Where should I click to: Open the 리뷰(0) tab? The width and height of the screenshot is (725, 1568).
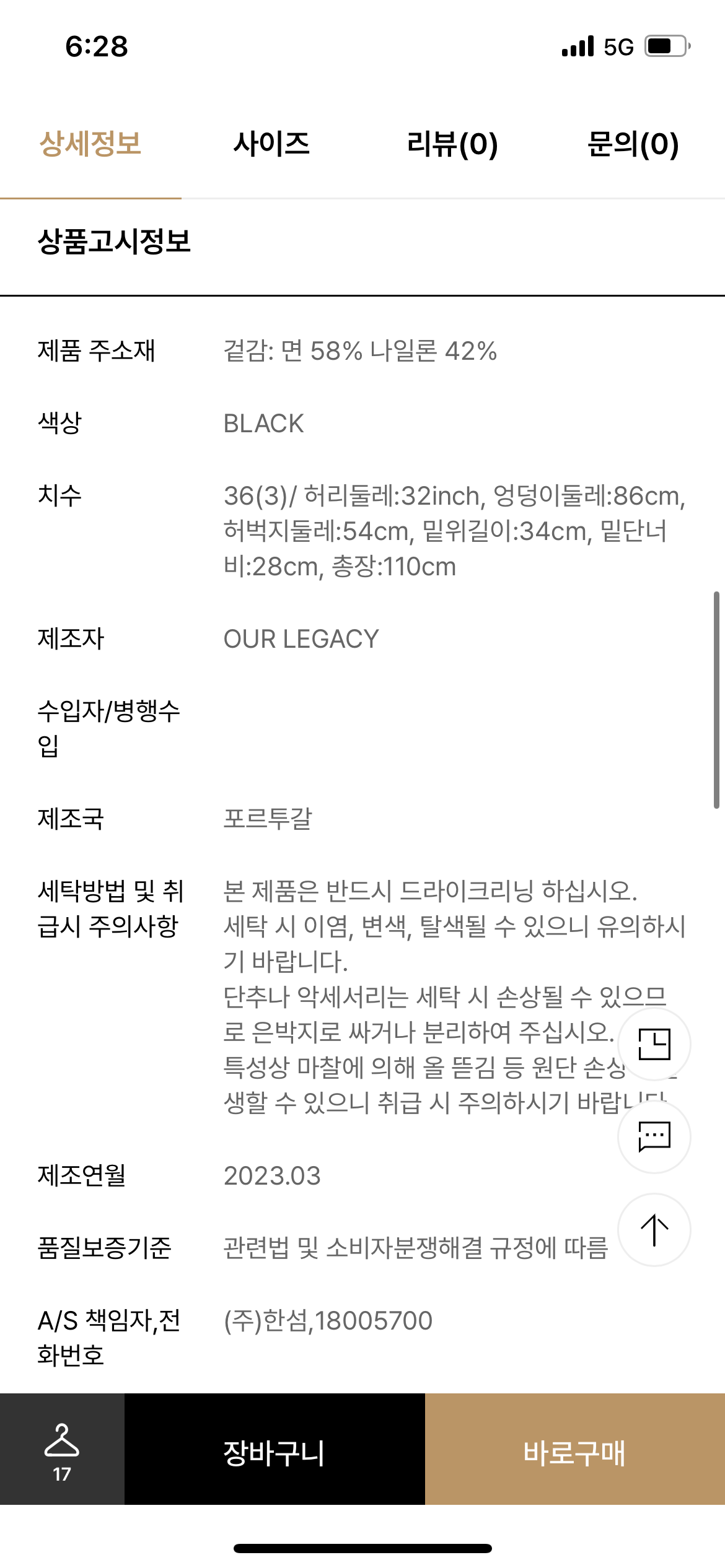coord(452,144)
